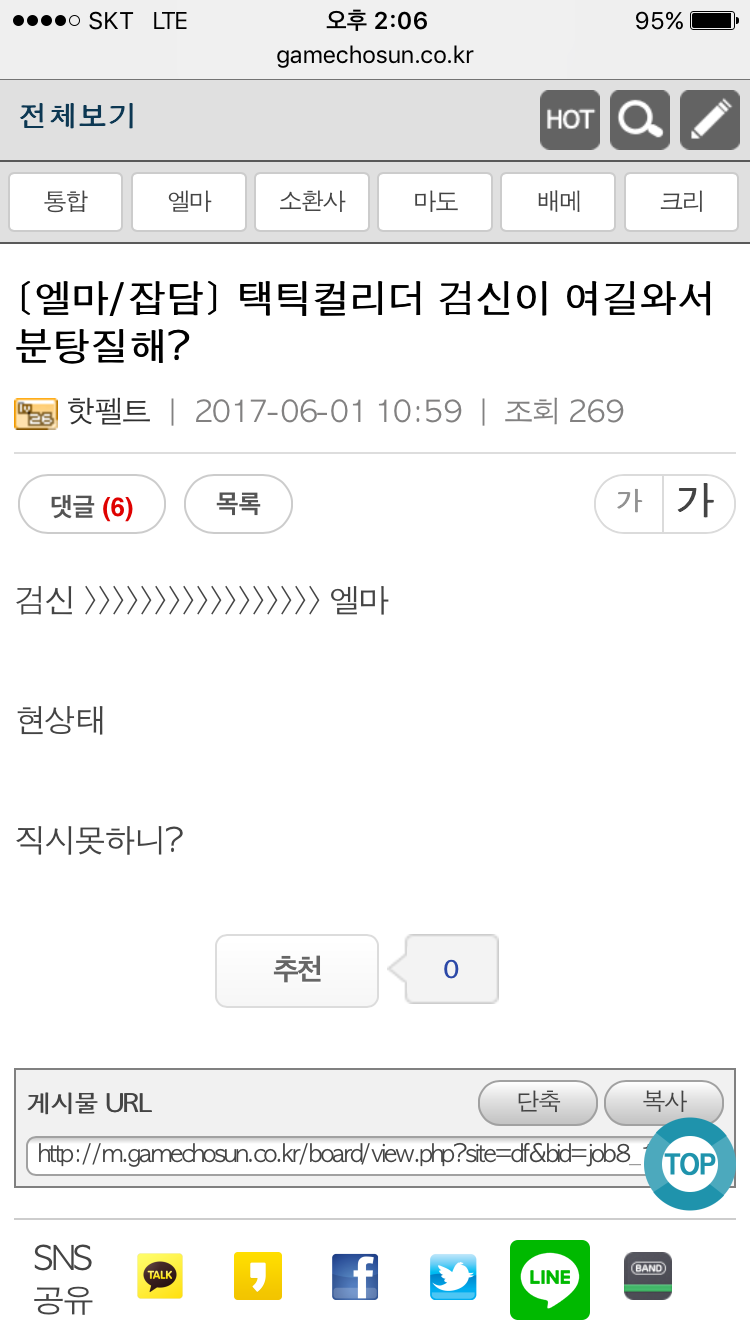Go back to list via 목록
This screenshot has width=750, height=1334.
coord(238,504)
